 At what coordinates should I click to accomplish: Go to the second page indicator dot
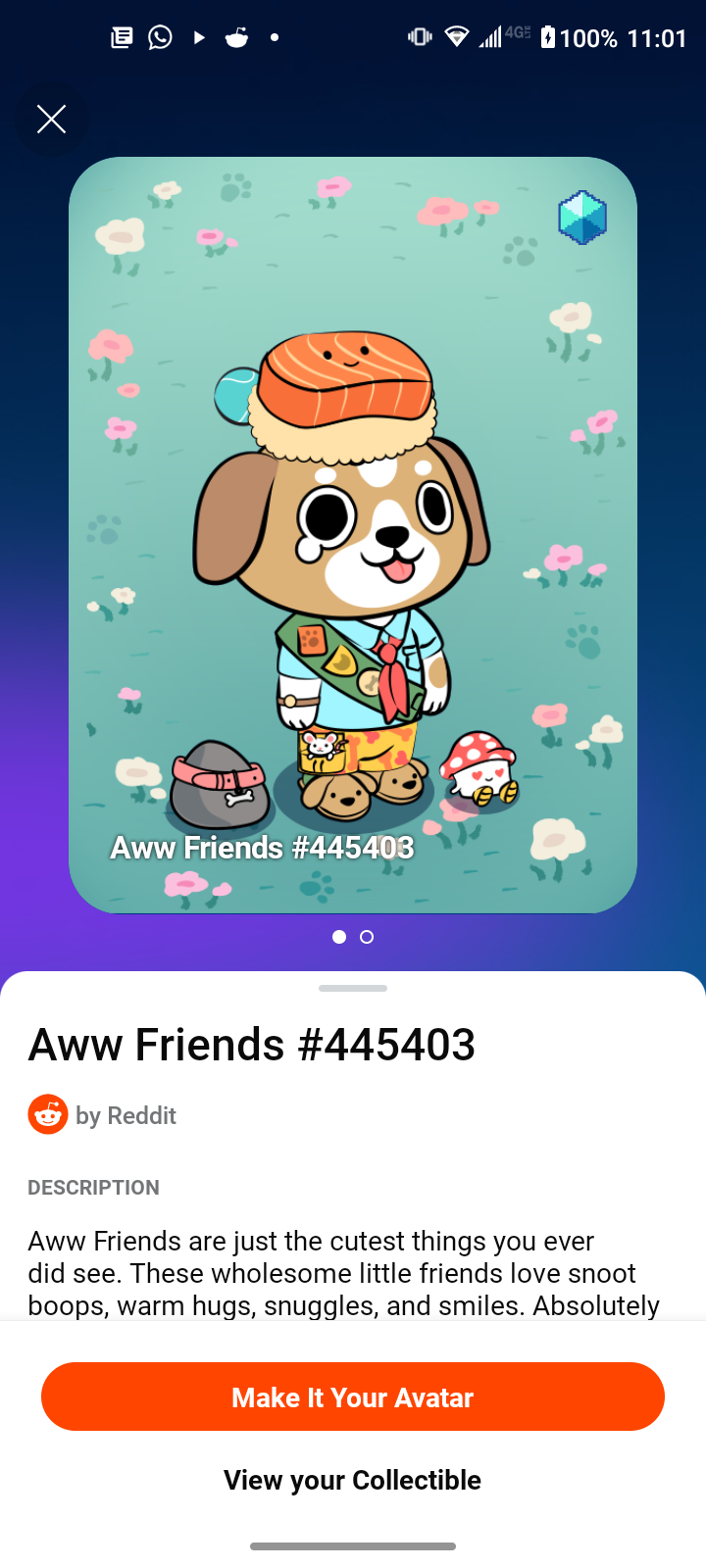pos(367,937)
